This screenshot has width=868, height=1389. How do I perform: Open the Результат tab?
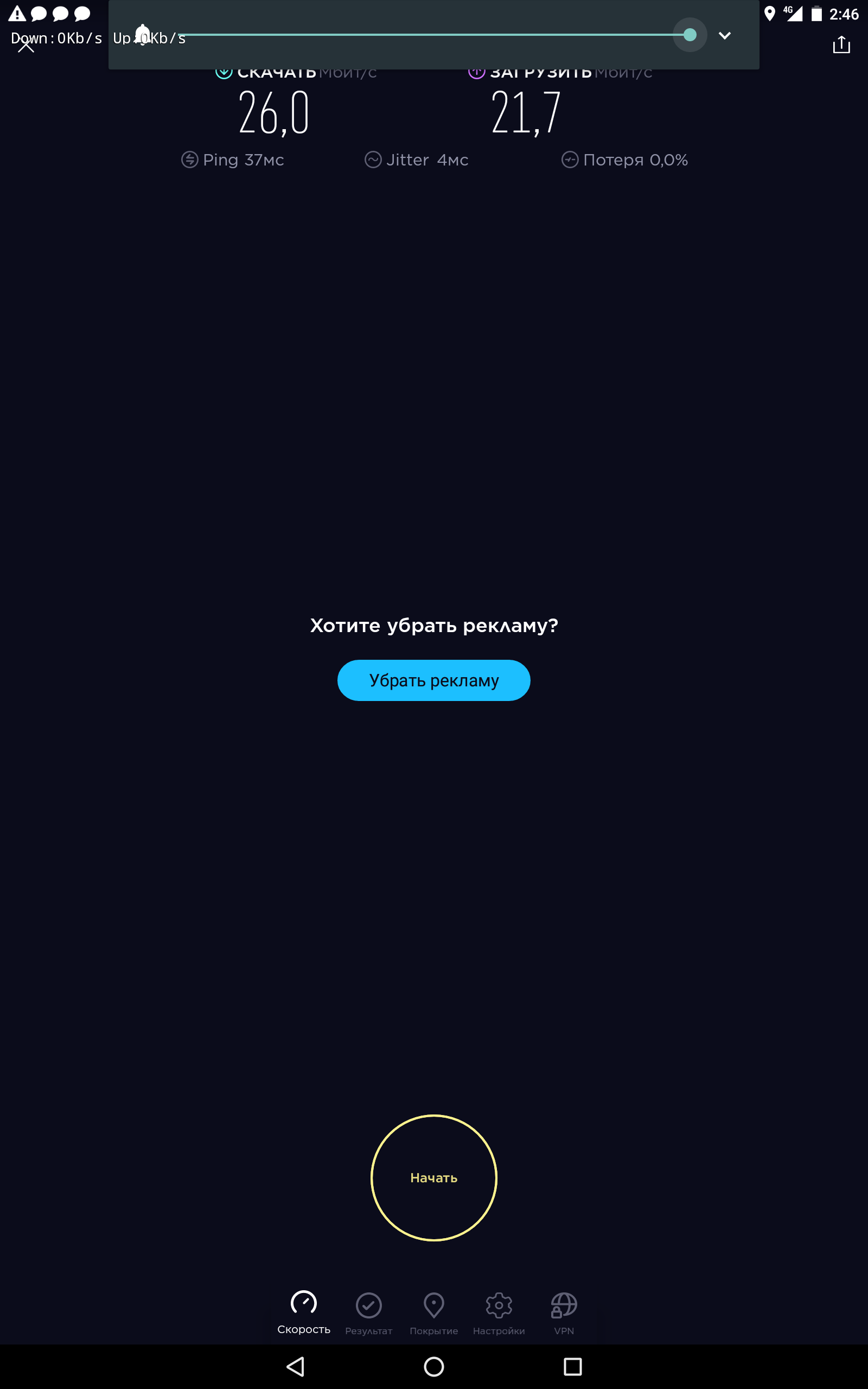[x=368, y=1312]
